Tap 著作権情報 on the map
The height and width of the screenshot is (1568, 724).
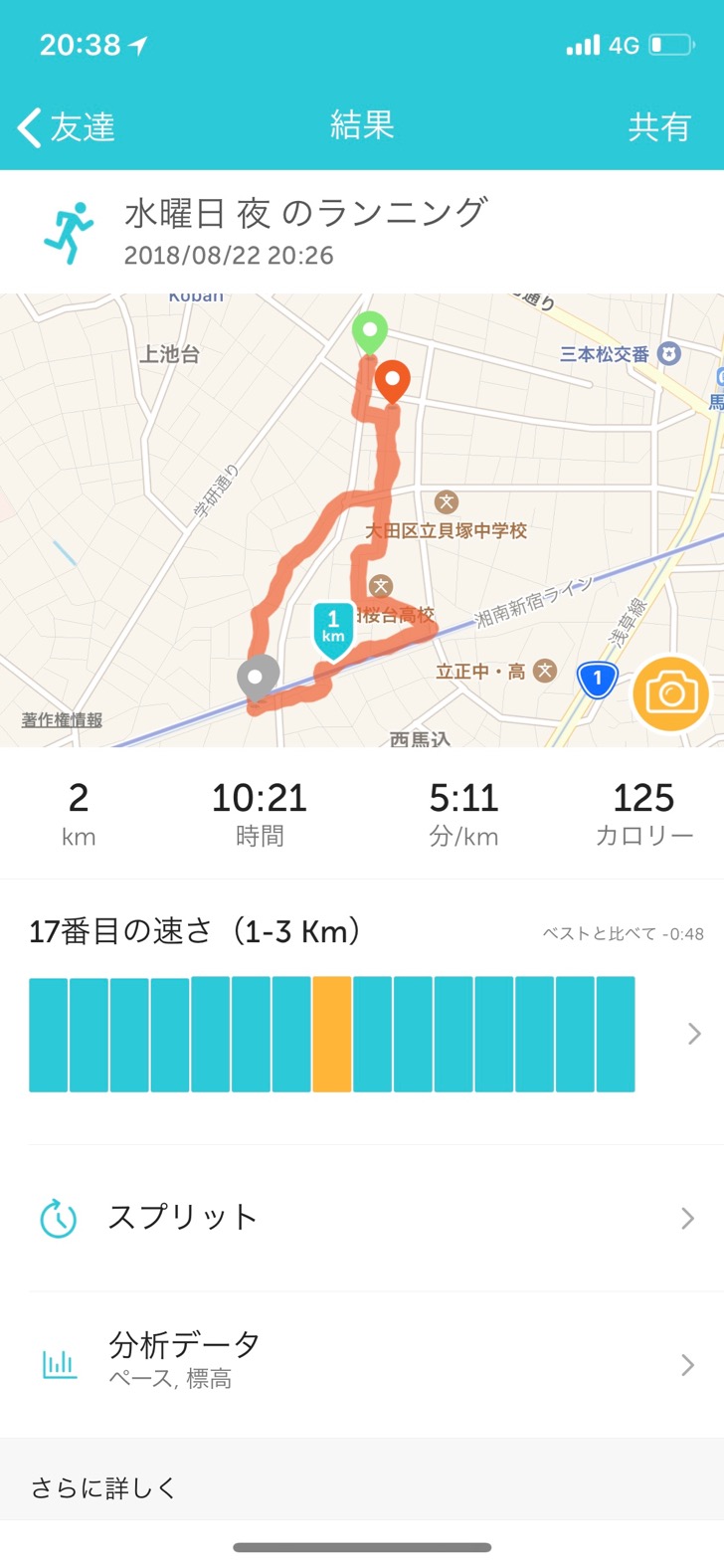tap(62, 719)
